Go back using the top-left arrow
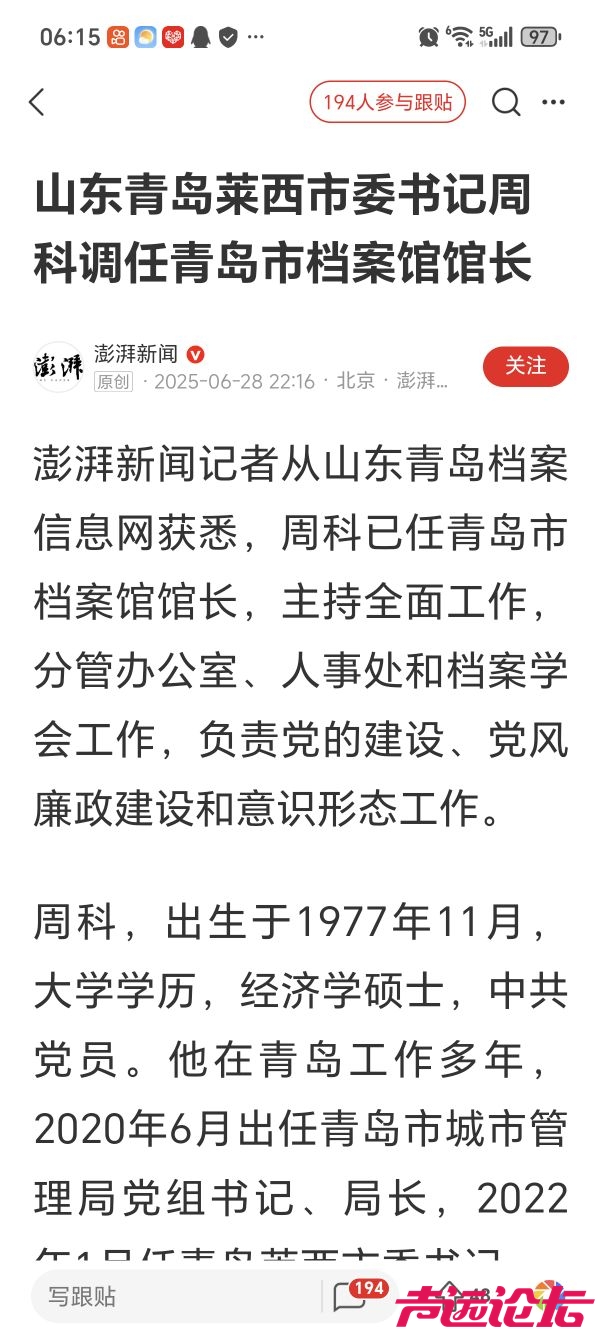 click(x=38, y=102)
